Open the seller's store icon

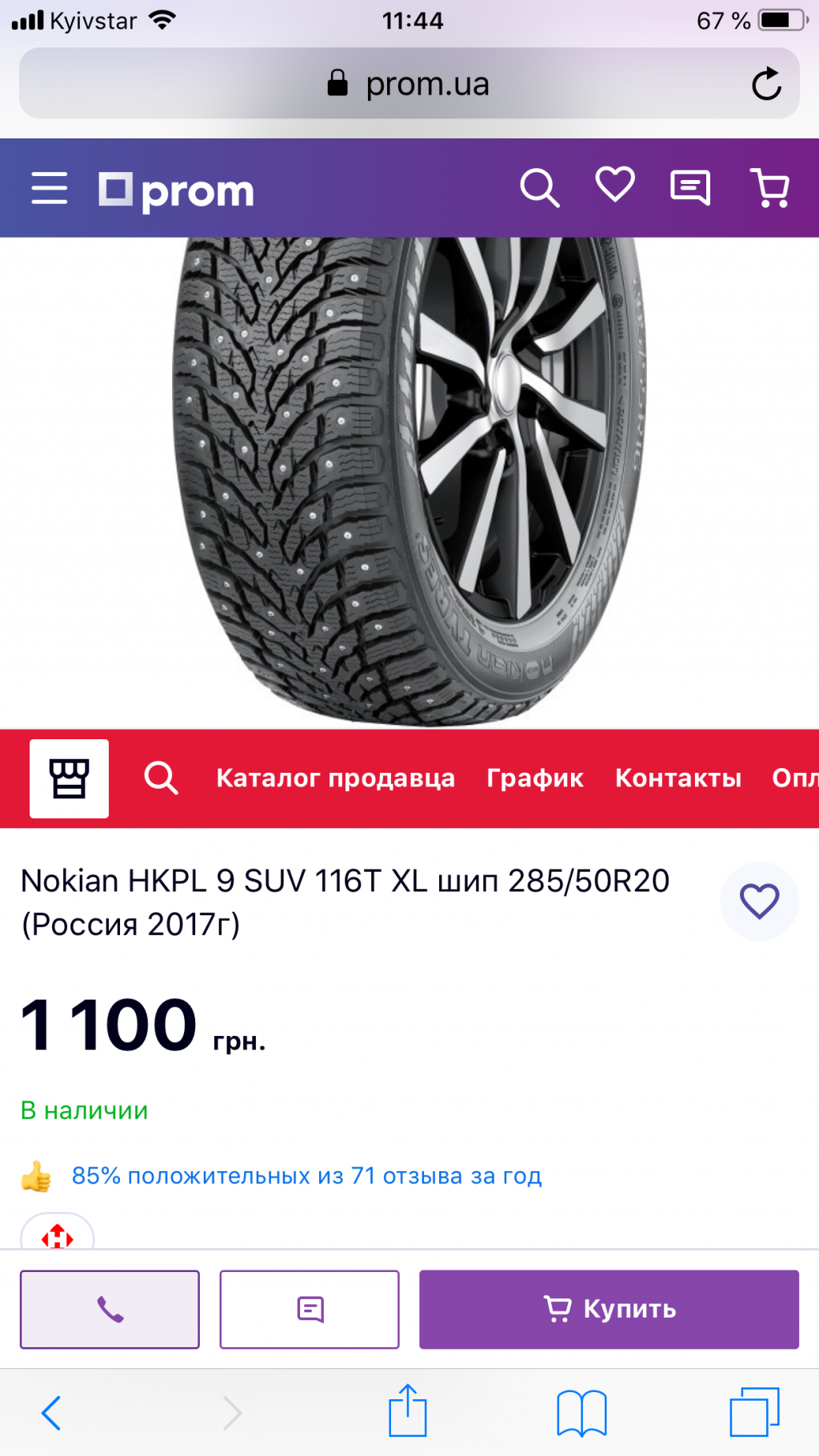(70, 778)
